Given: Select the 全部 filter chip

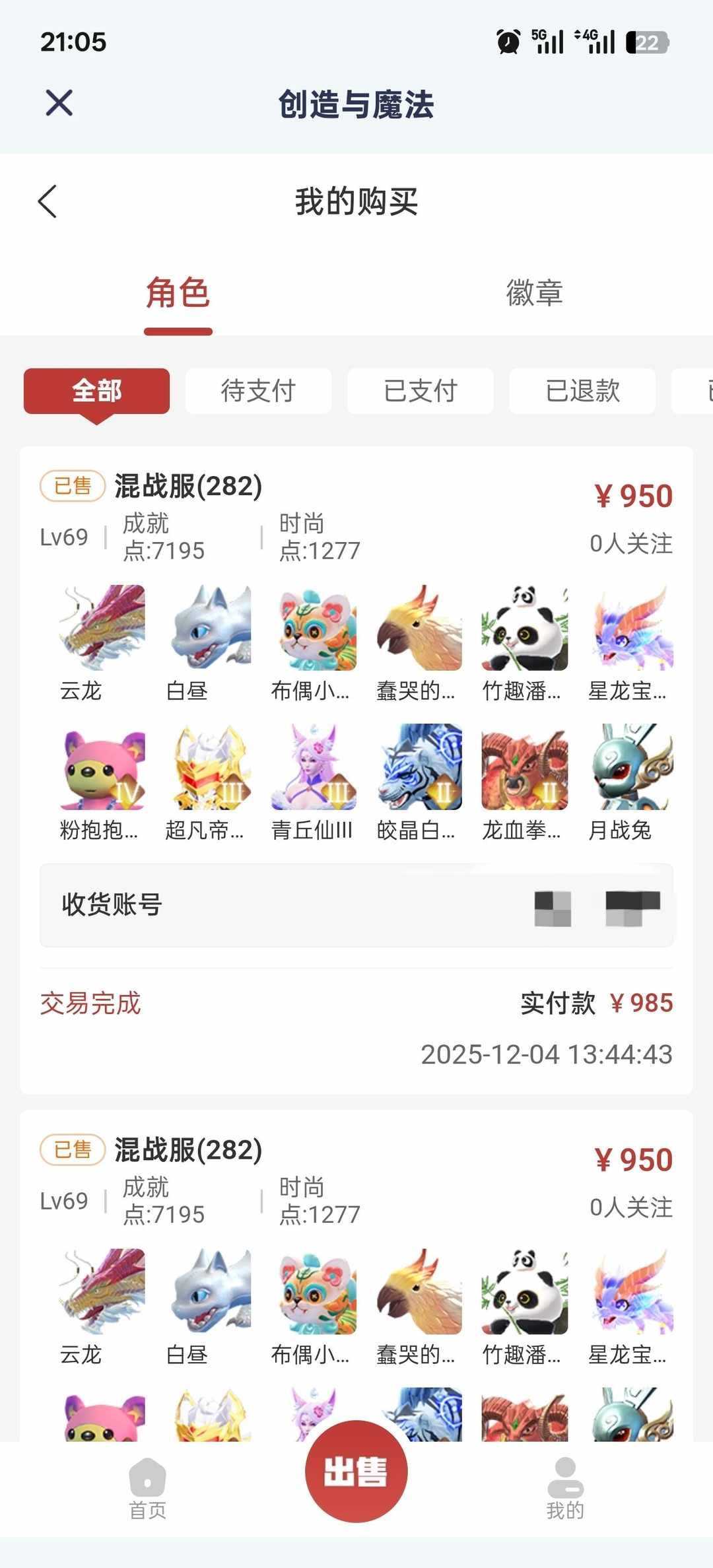Looking at the screenshot, I should point(98,391).
